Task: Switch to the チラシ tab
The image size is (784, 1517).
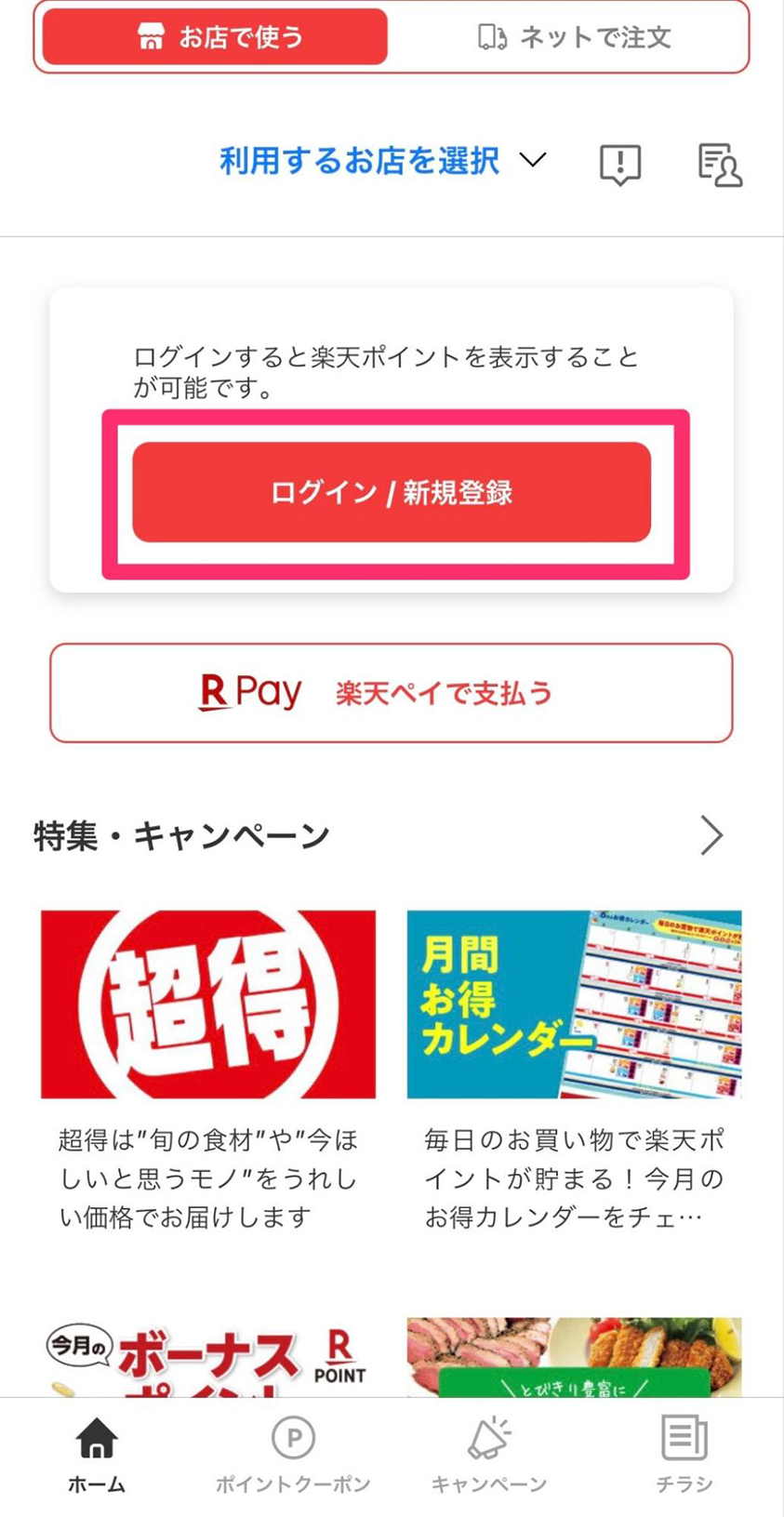Action: pos(684,1454)
